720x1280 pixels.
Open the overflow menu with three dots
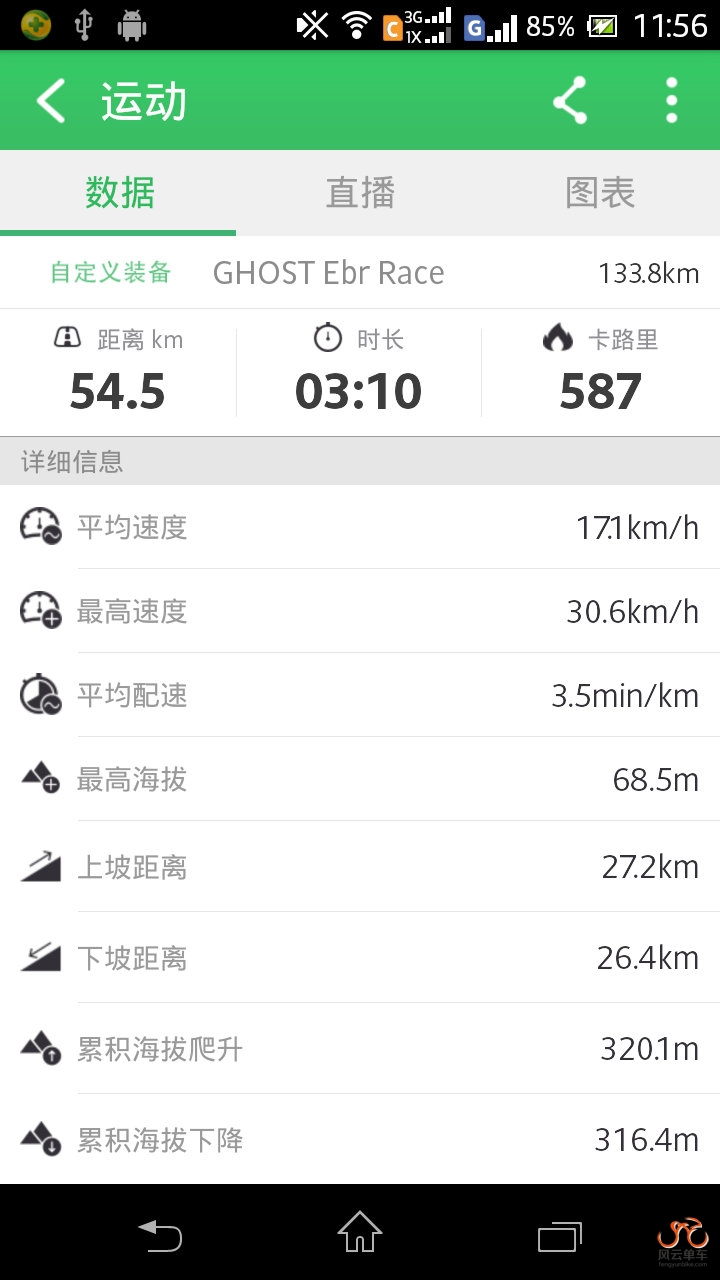pos(670,100)
